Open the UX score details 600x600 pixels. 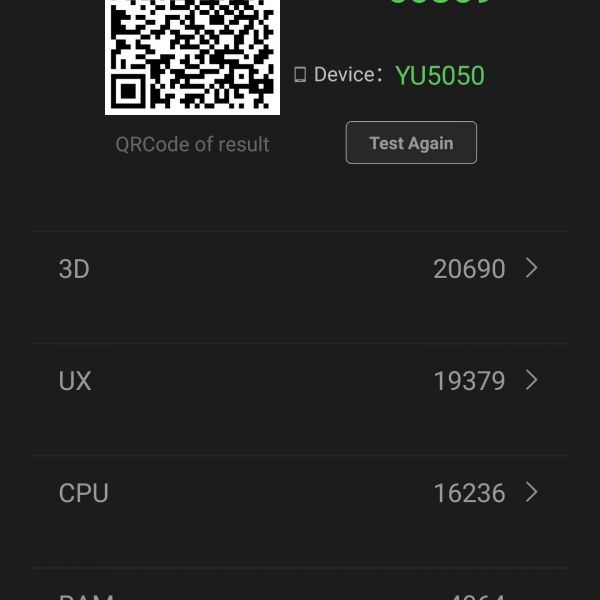tap(300, 380)
